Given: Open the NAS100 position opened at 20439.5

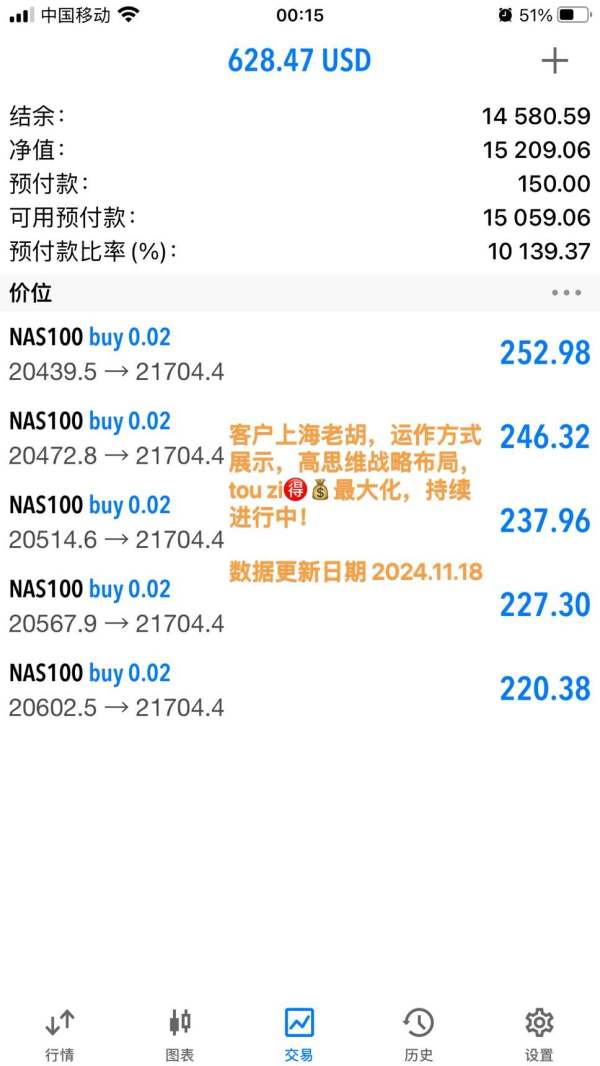Looking at the screenshot, I should point(300,354).
